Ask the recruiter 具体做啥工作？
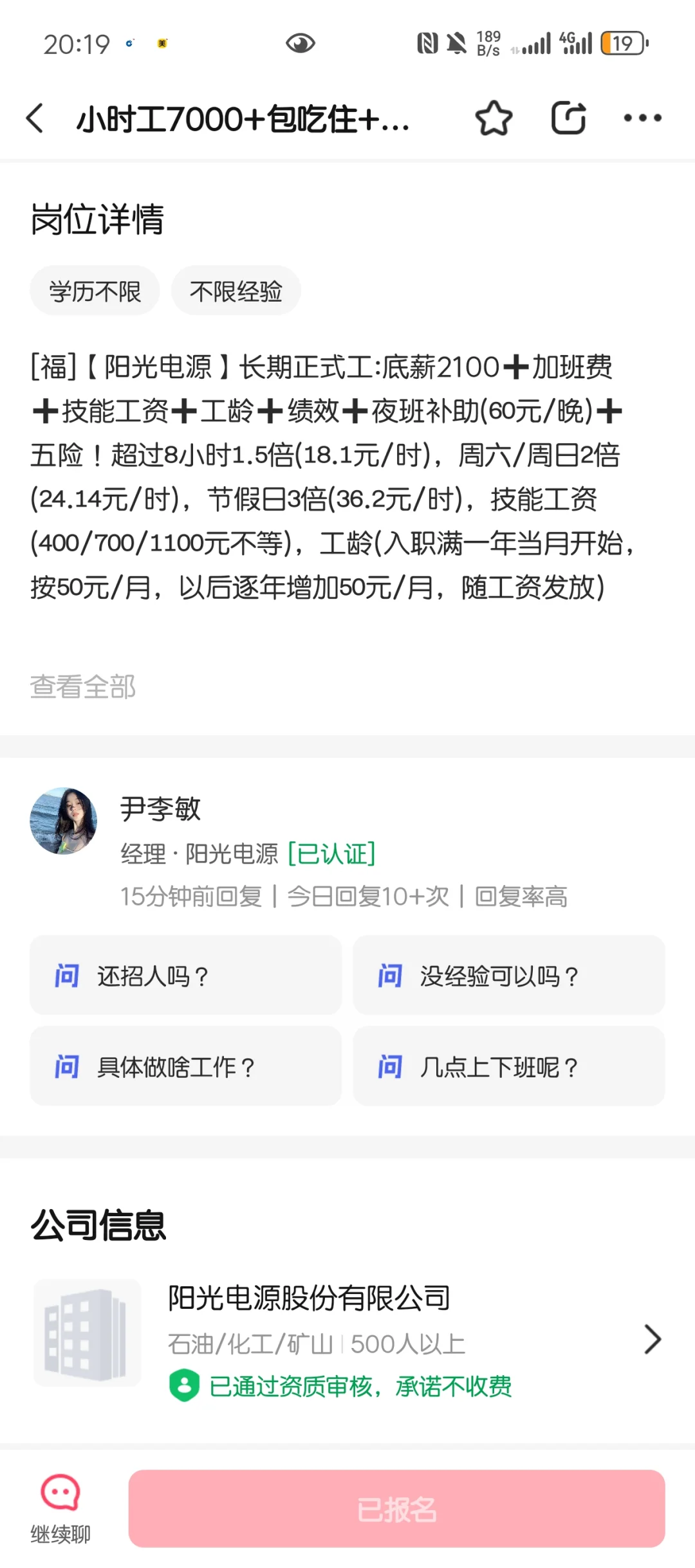 (185, 1066)
